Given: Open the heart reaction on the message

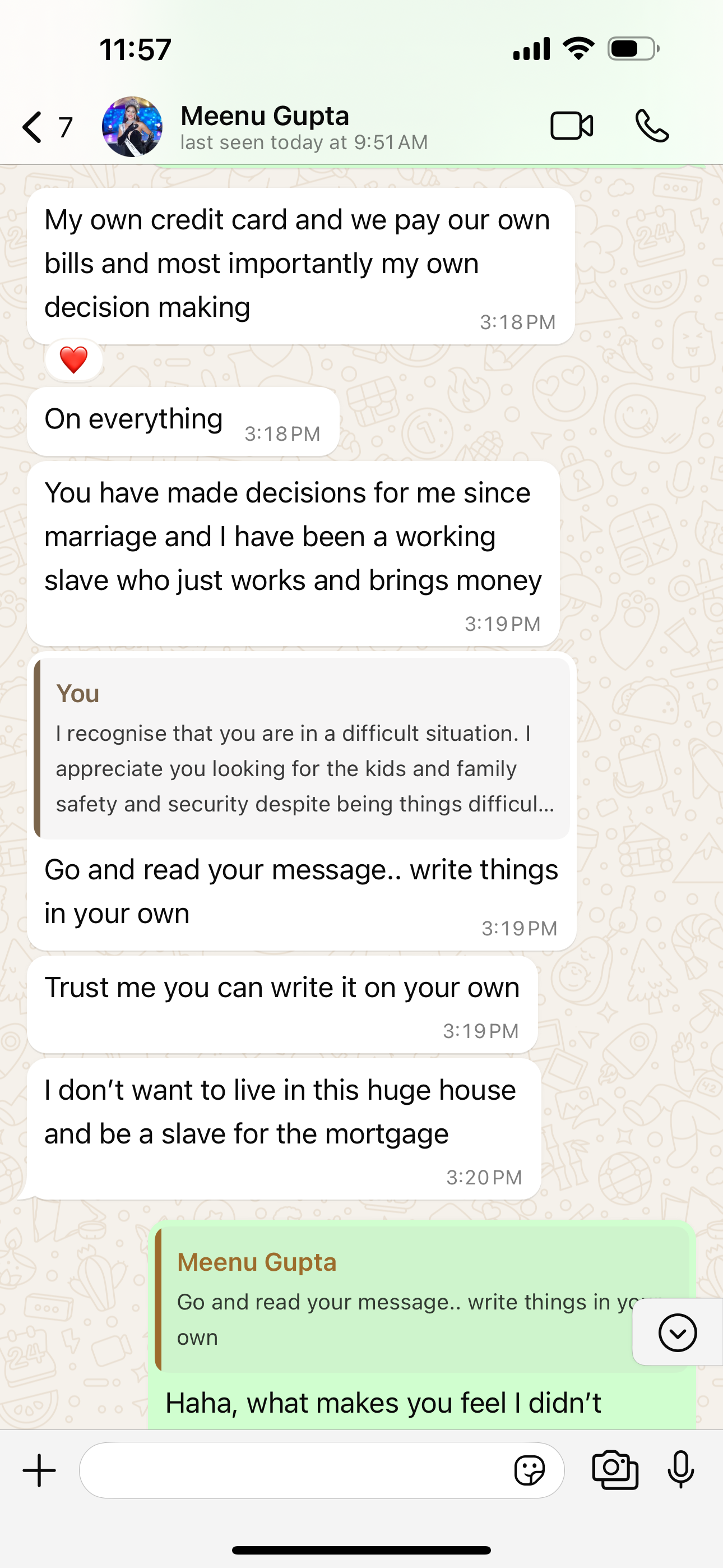Looking at the screenshot, I should (73, 359).
